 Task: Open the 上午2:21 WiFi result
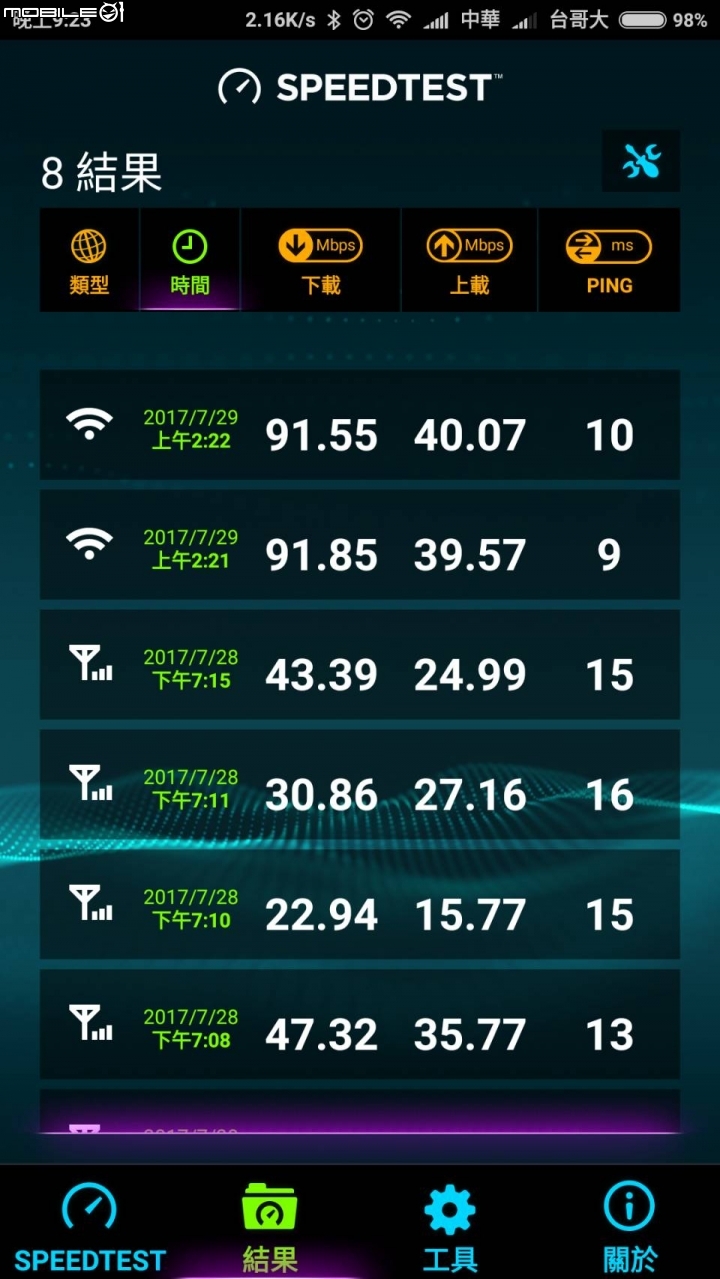coord(360,545)
